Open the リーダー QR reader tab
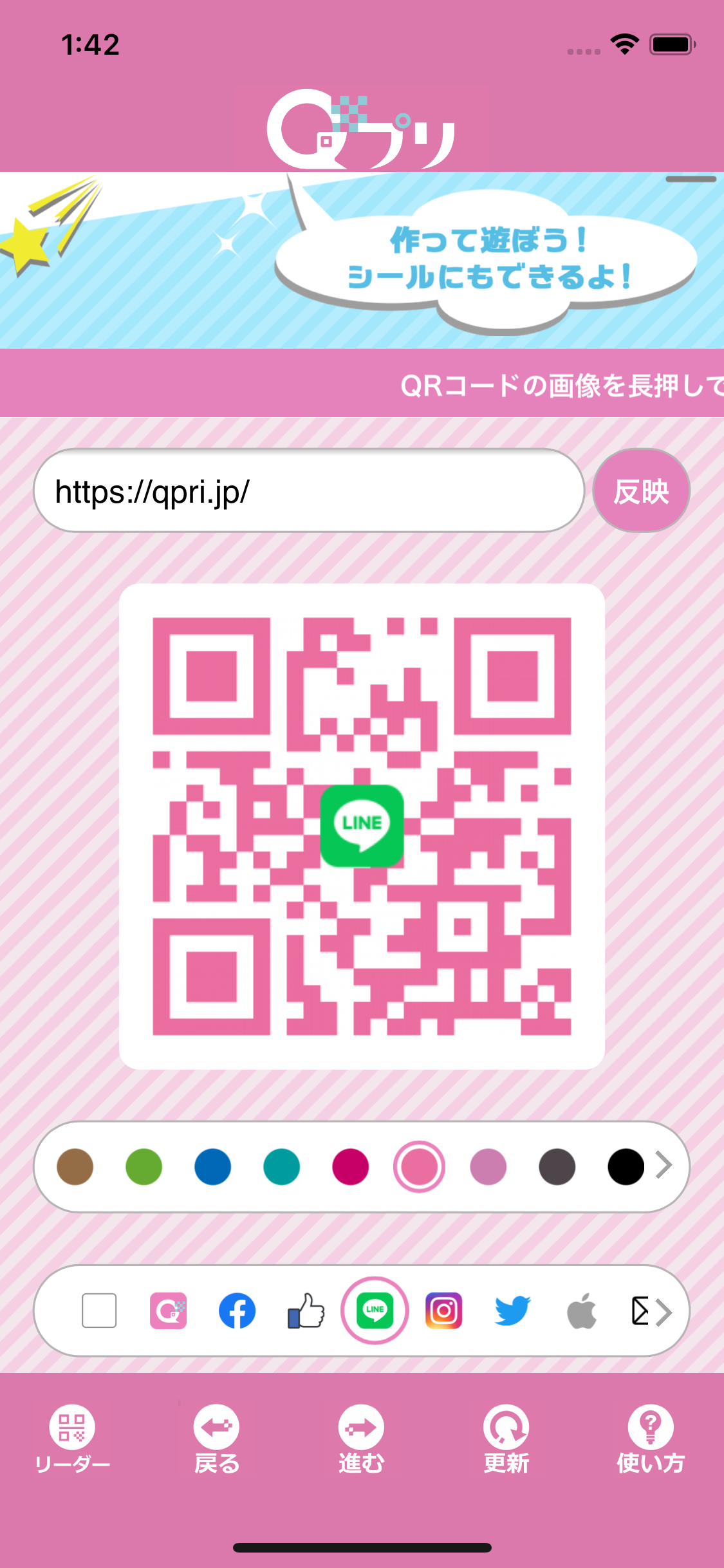Viewport: 724px width, 1568px height. pyautogui.click(x=72, y=1439)
